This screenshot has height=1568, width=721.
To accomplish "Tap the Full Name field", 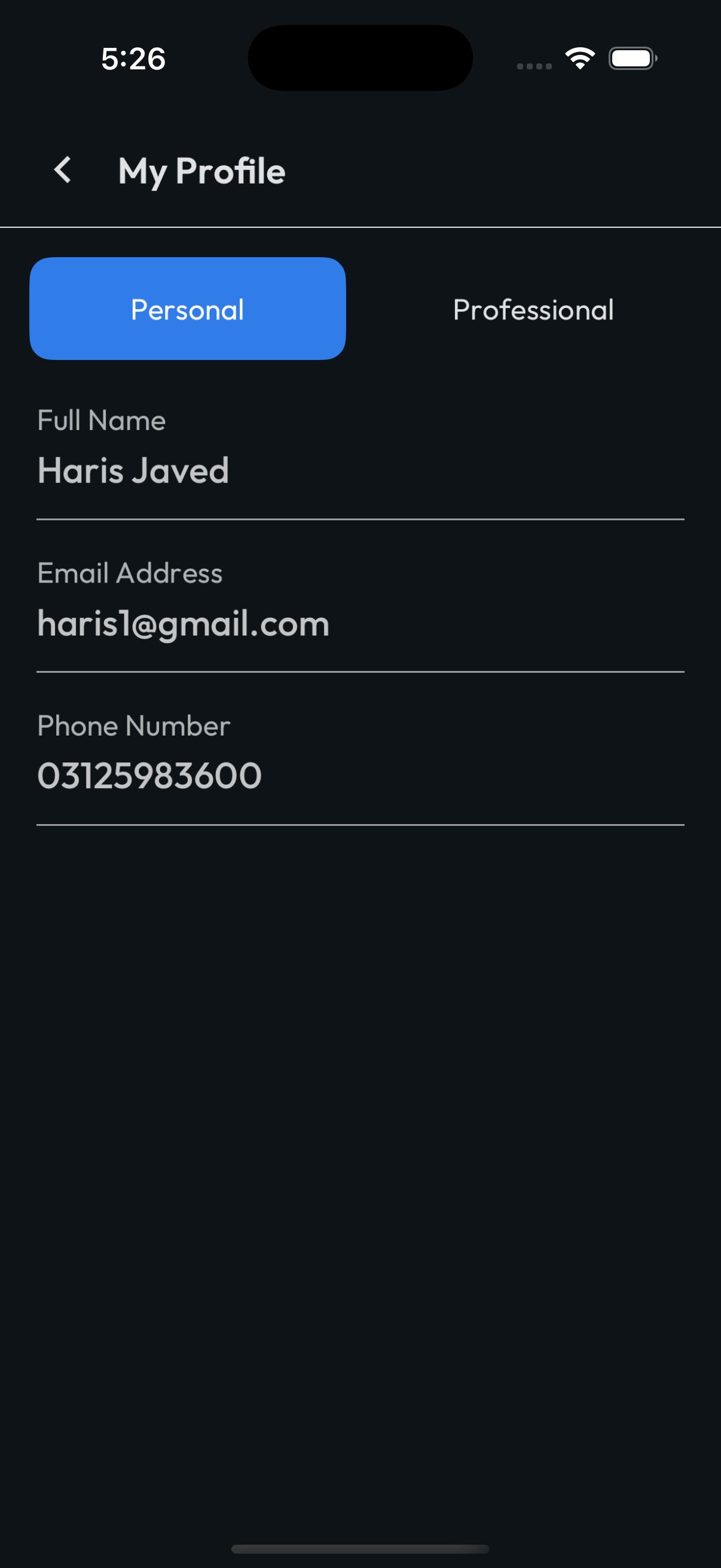I will pos(359,471).
